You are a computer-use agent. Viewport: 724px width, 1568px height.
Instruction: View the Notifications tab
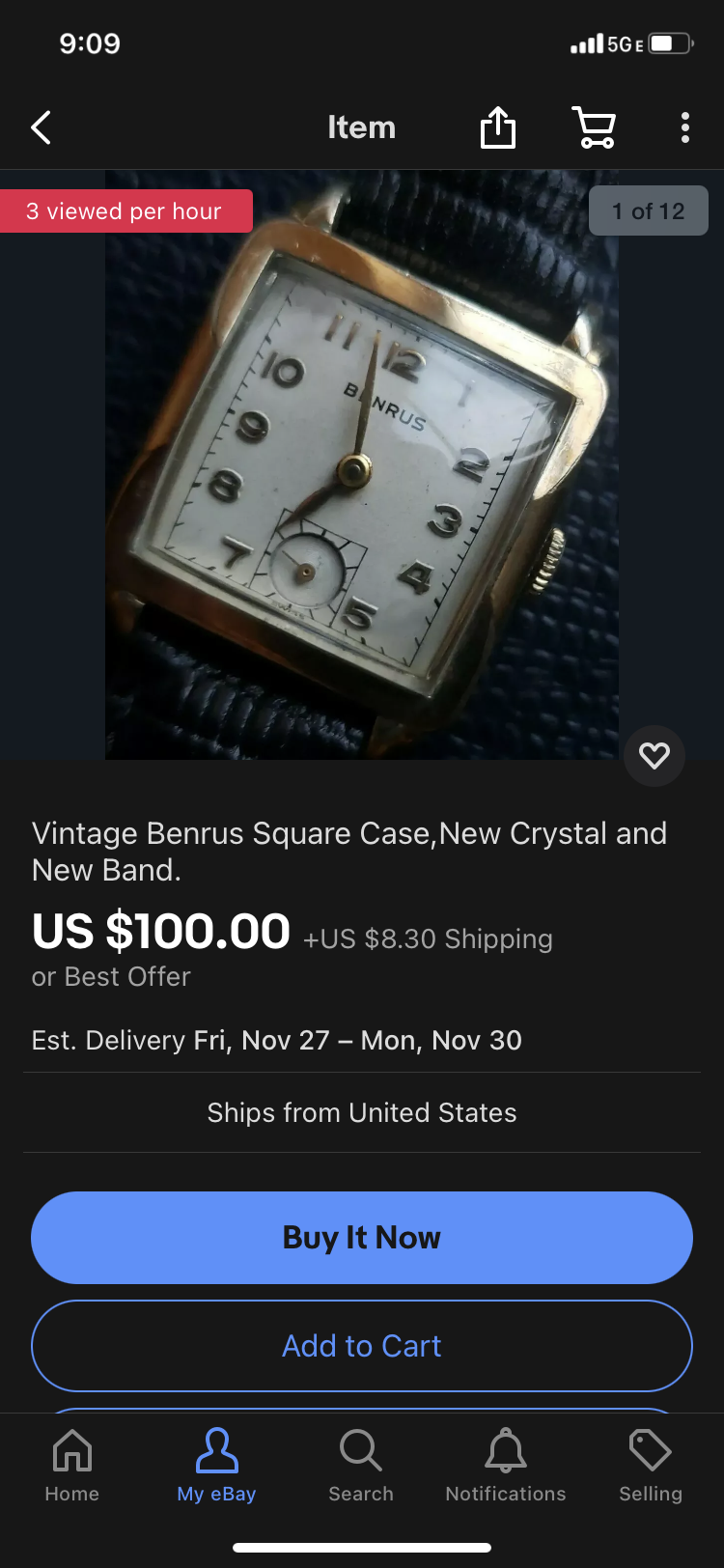tap(506, 1465)
